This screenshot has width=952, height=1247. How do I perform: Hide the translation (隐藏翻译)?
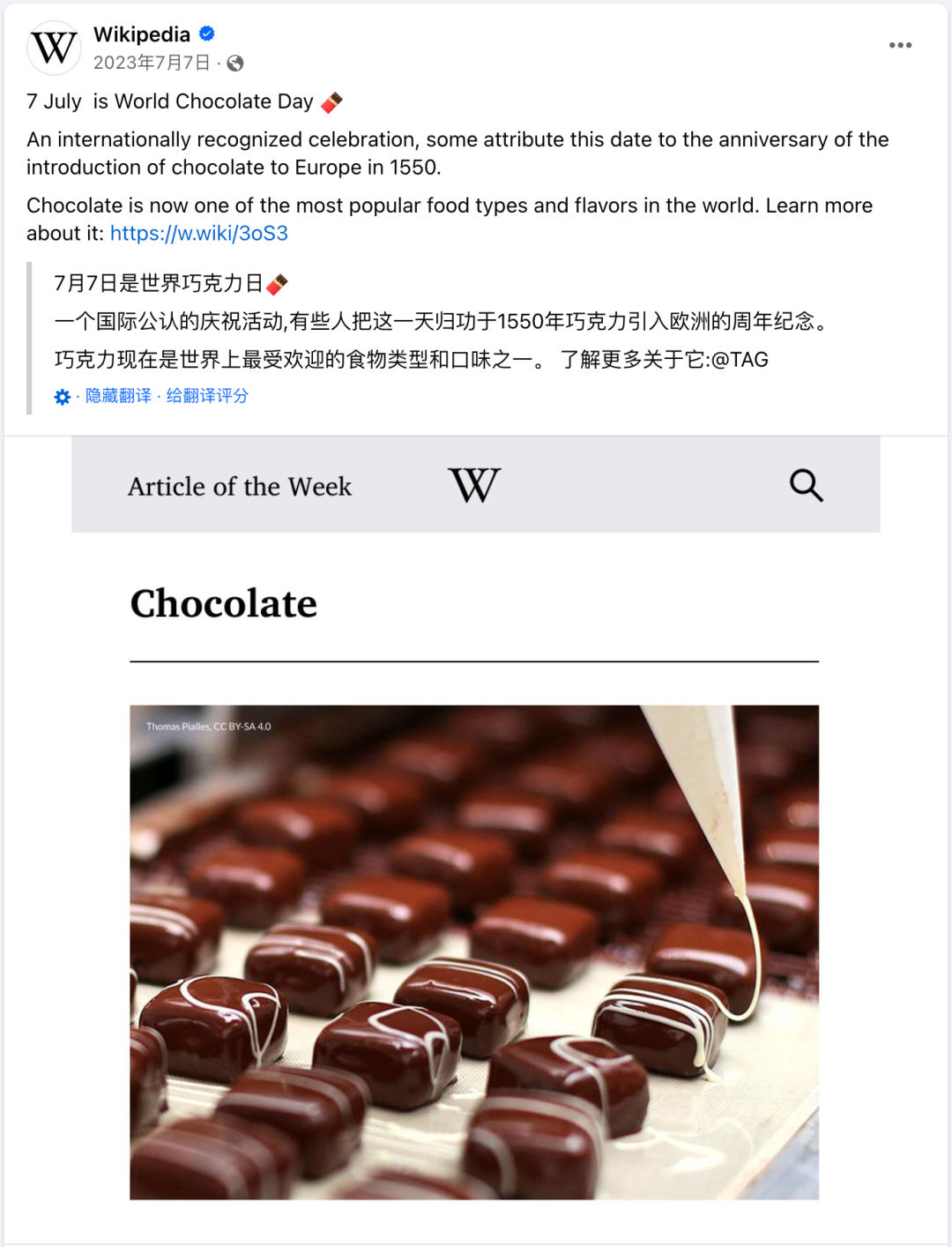pos(118,396)
